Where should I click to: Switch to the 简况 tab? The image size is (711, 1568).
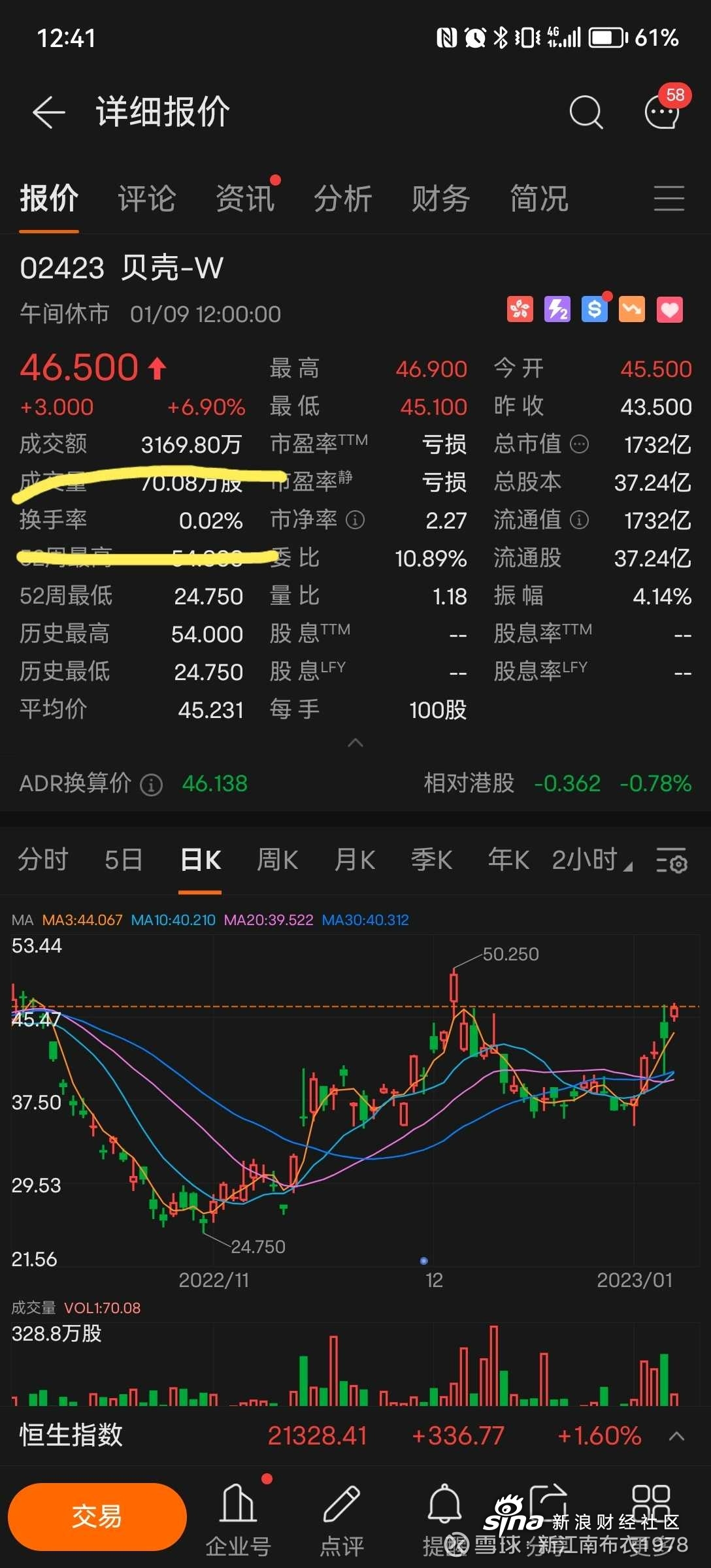click(539, 199)
